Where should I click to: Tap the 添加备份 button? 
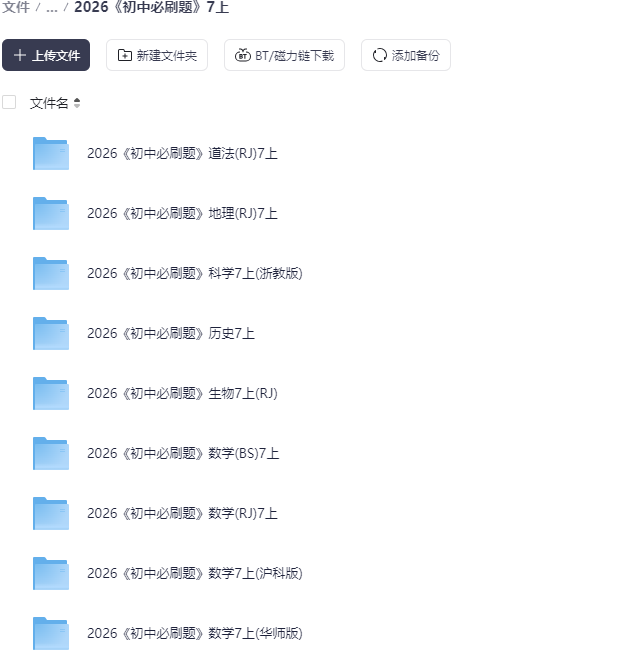pyautogui.click(x=406, y=56)
